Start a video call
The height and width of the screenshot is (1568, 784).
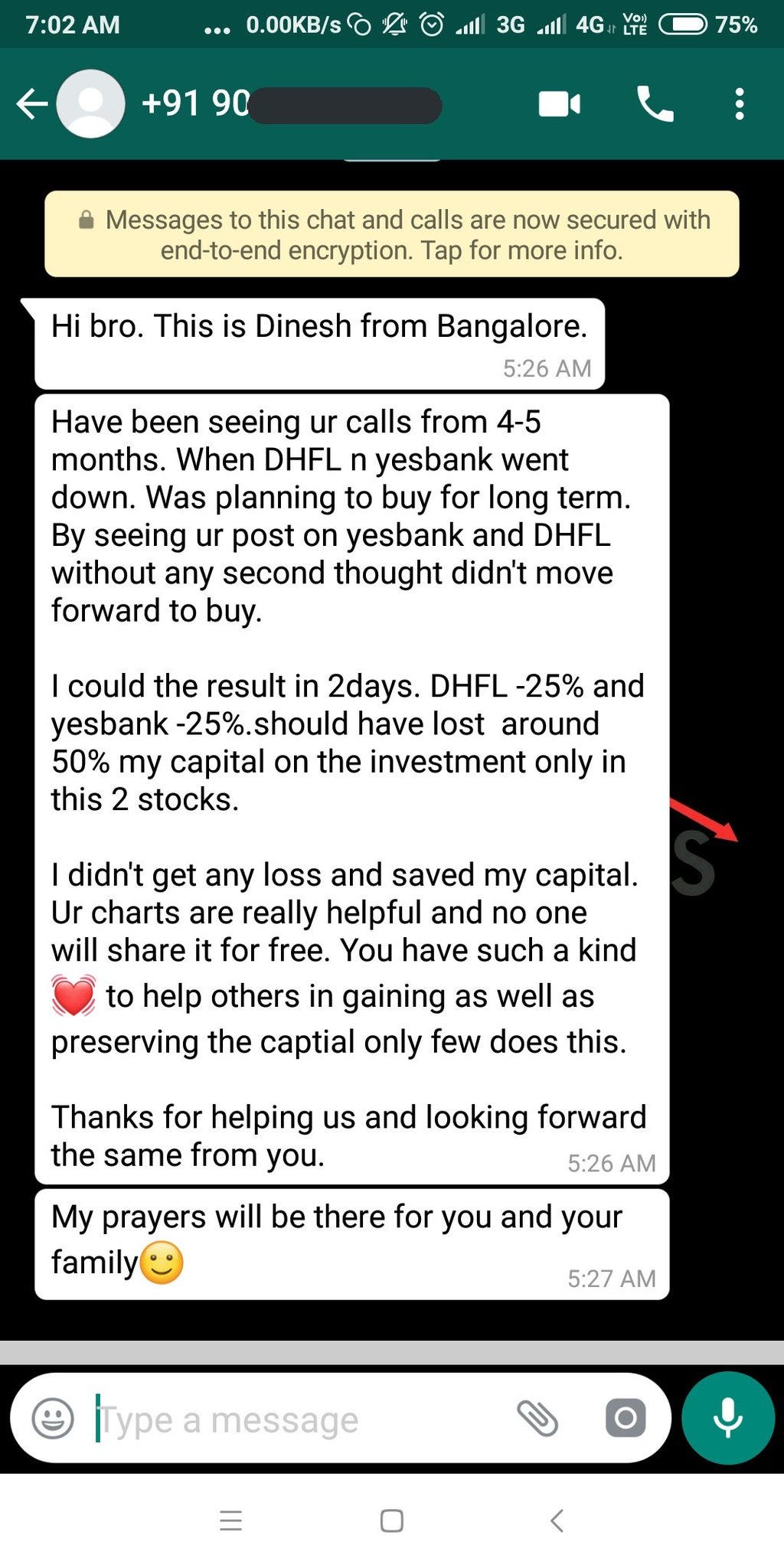point(559,104)
